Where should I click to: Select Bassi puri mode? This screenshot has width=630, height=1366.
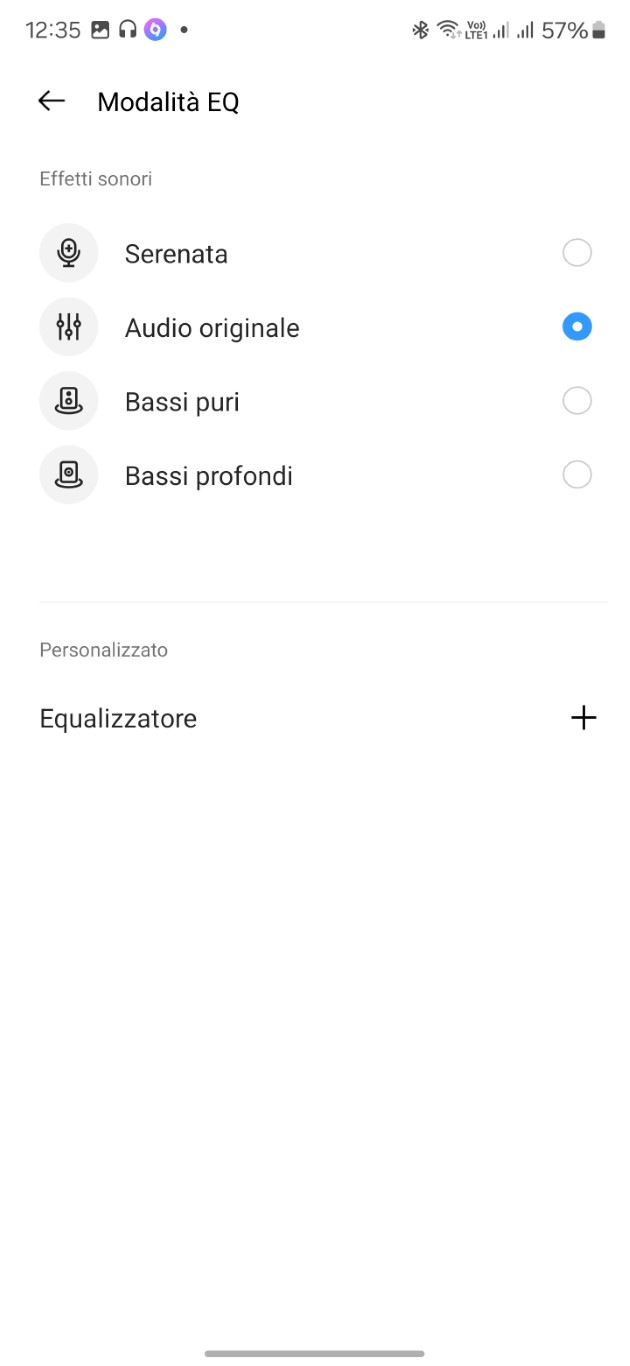pos(315,401)
